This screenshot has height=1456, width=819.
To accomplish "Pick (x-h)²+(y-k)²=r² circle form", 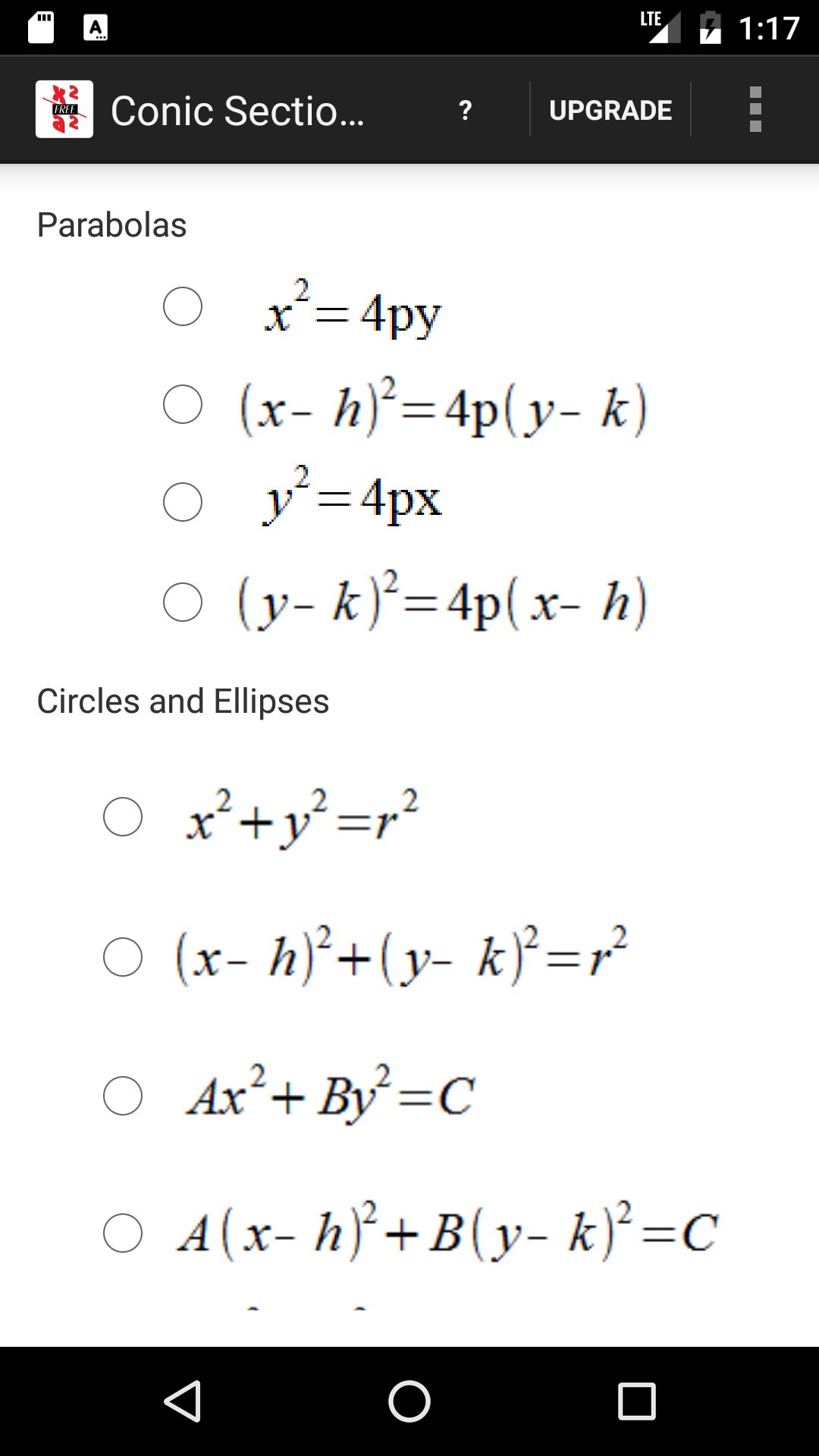I will 123,956.
